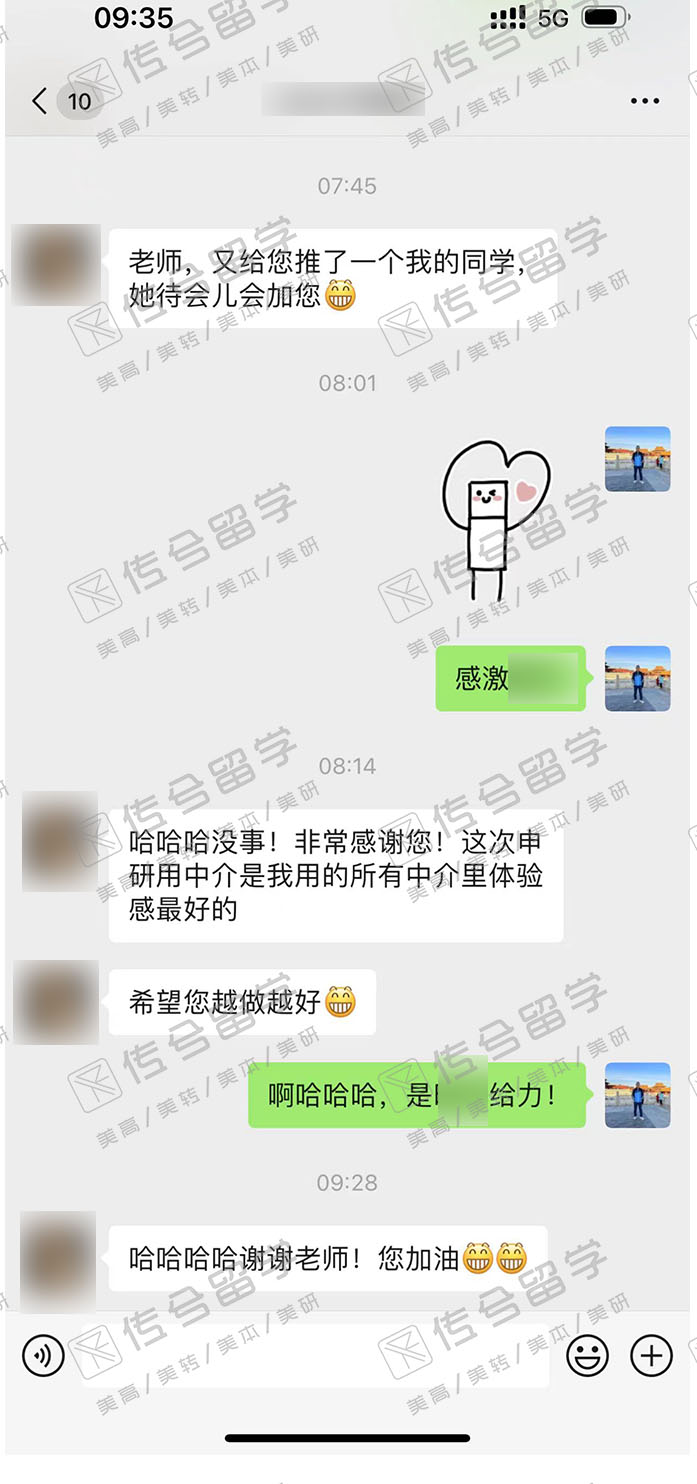Open the heart character sticker

496,520
